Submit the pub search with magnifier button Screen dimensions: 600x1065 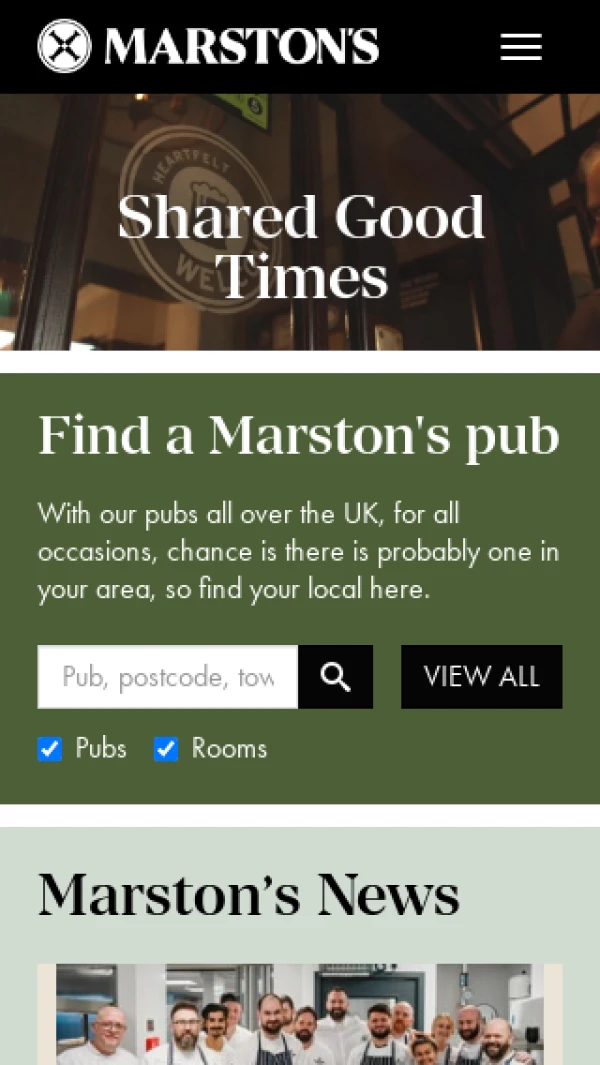335,677
